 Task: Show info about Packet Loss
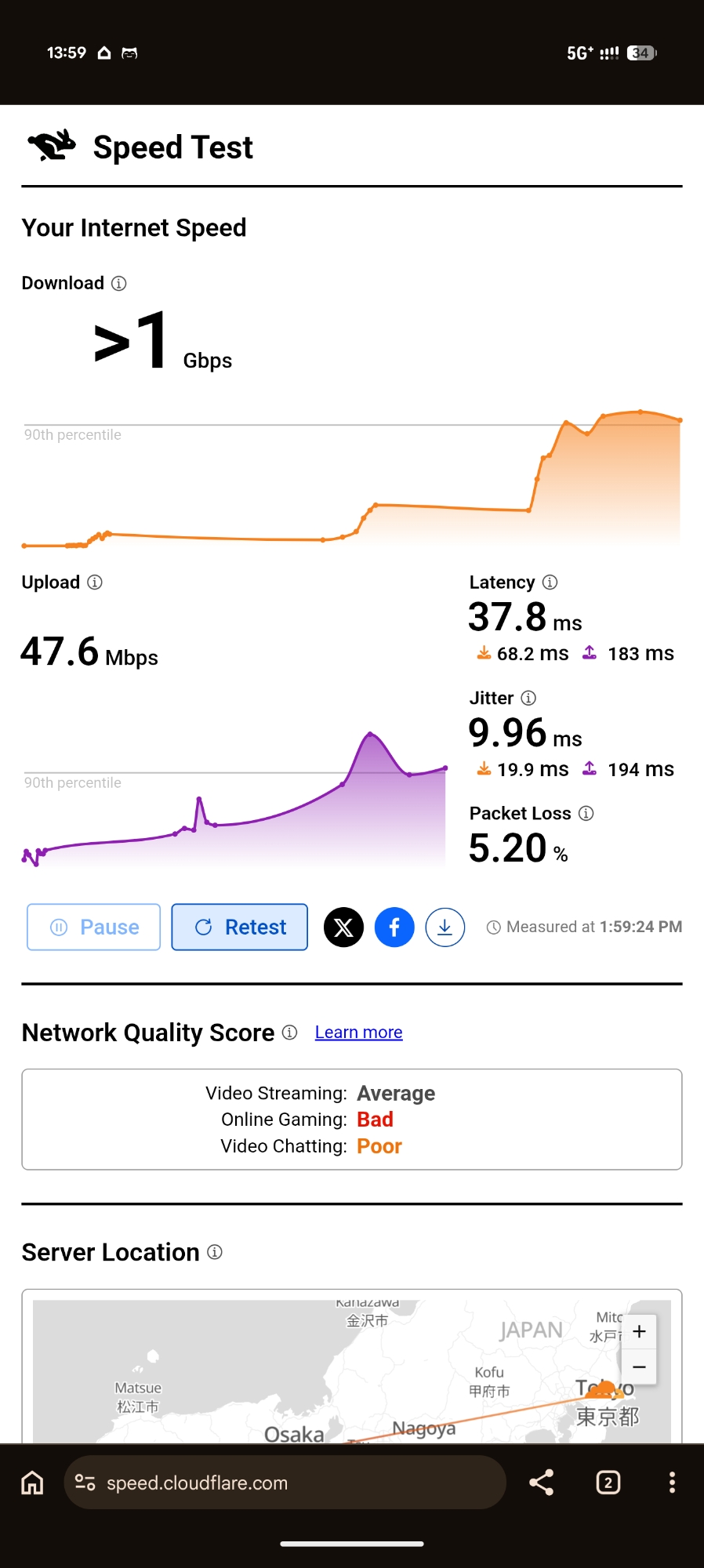586,813
